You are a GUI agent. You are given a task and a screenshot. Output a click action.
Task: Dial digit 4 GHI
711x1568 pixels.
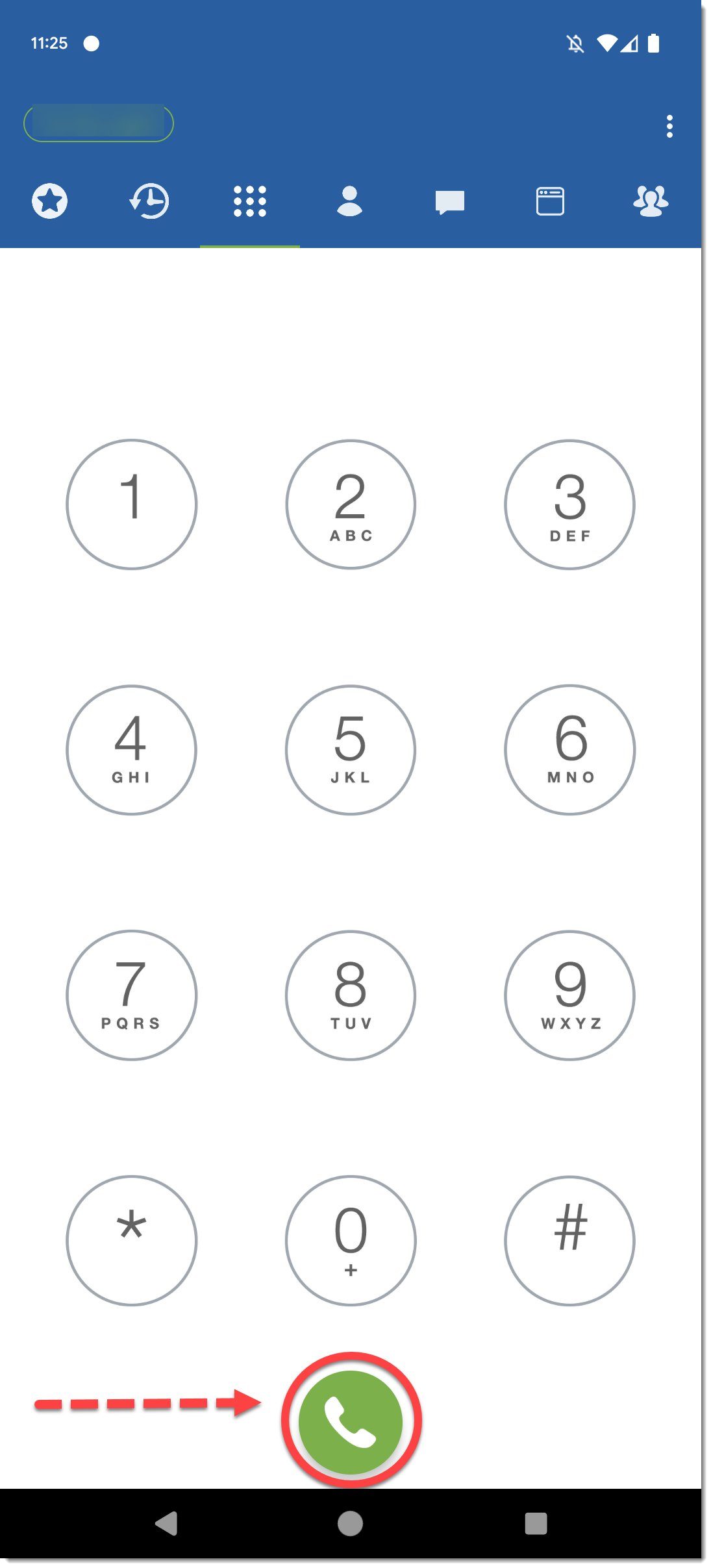tap(132, 750)
